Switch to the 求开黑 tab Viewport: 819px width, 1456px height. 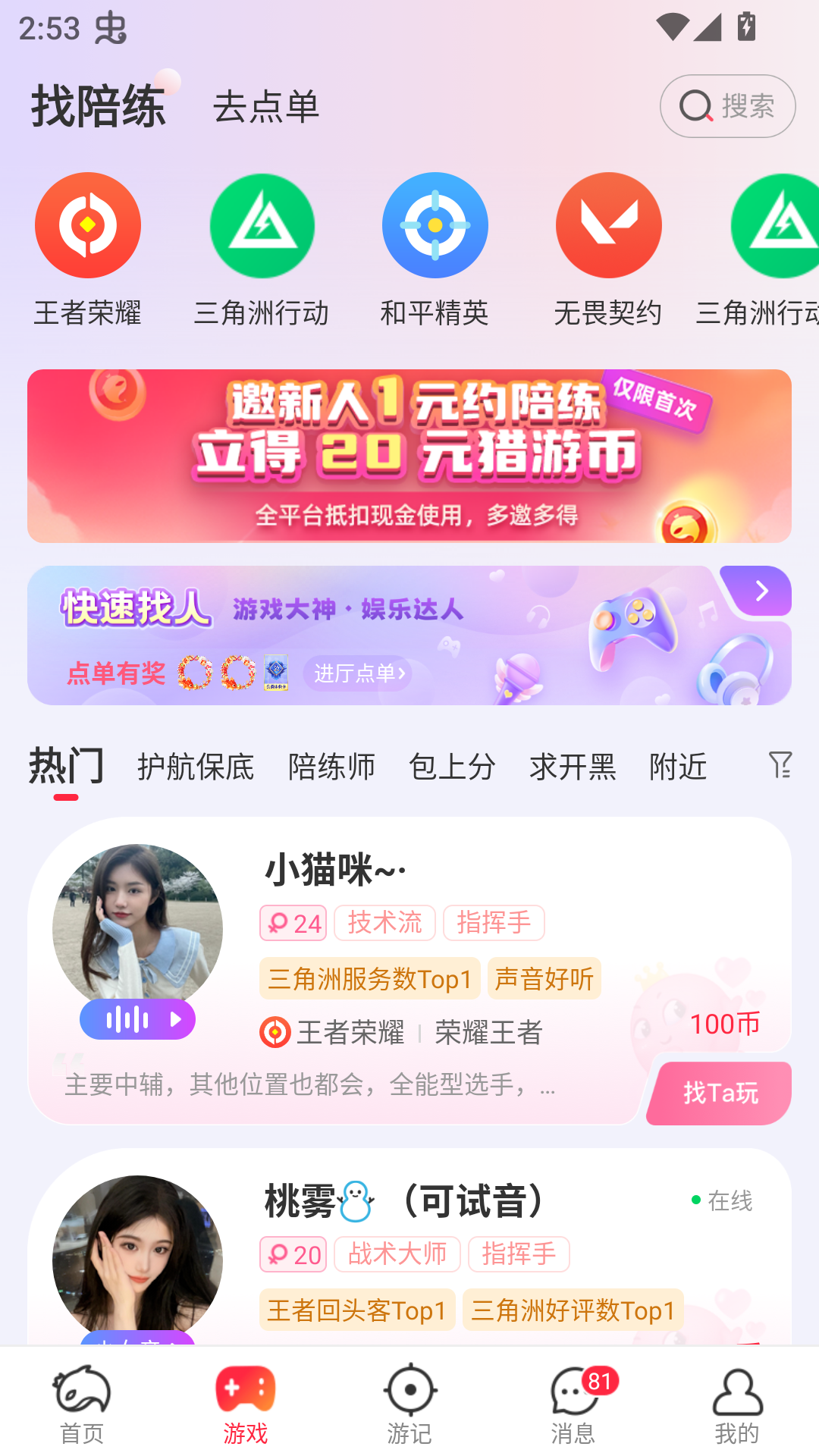tap(572, 767)
